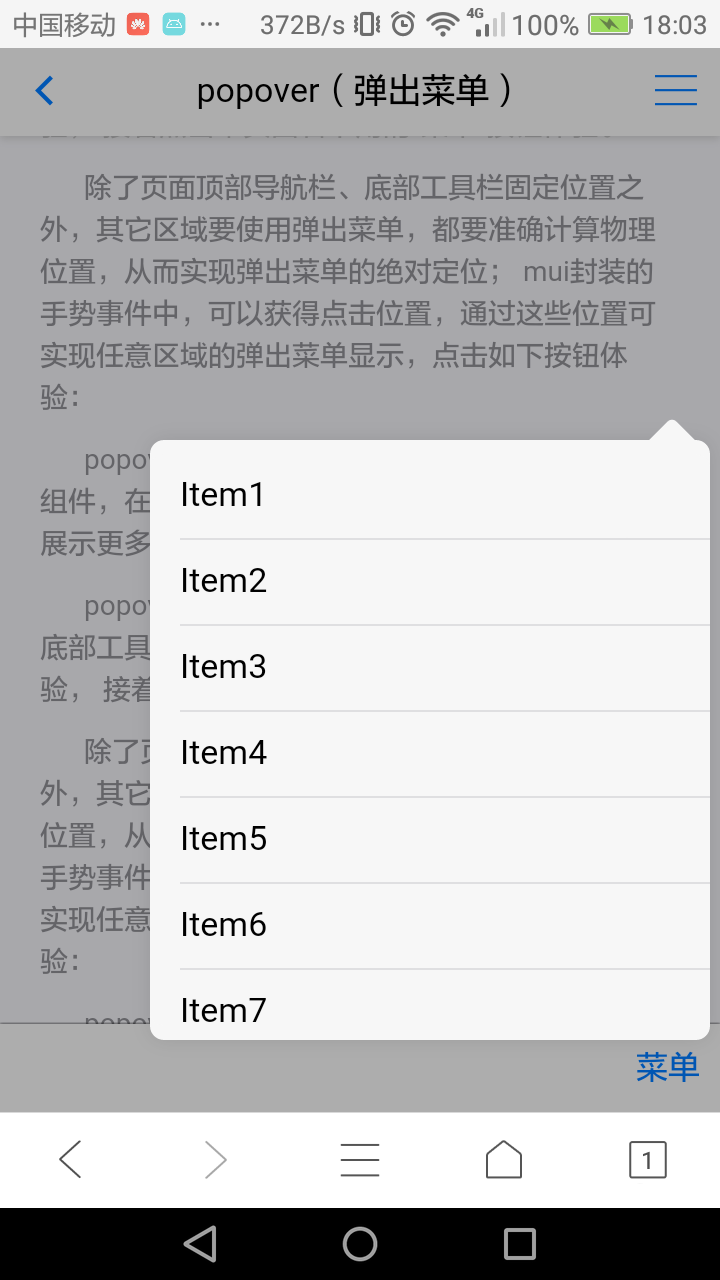Go back using the header arrow

click(44, 91)
